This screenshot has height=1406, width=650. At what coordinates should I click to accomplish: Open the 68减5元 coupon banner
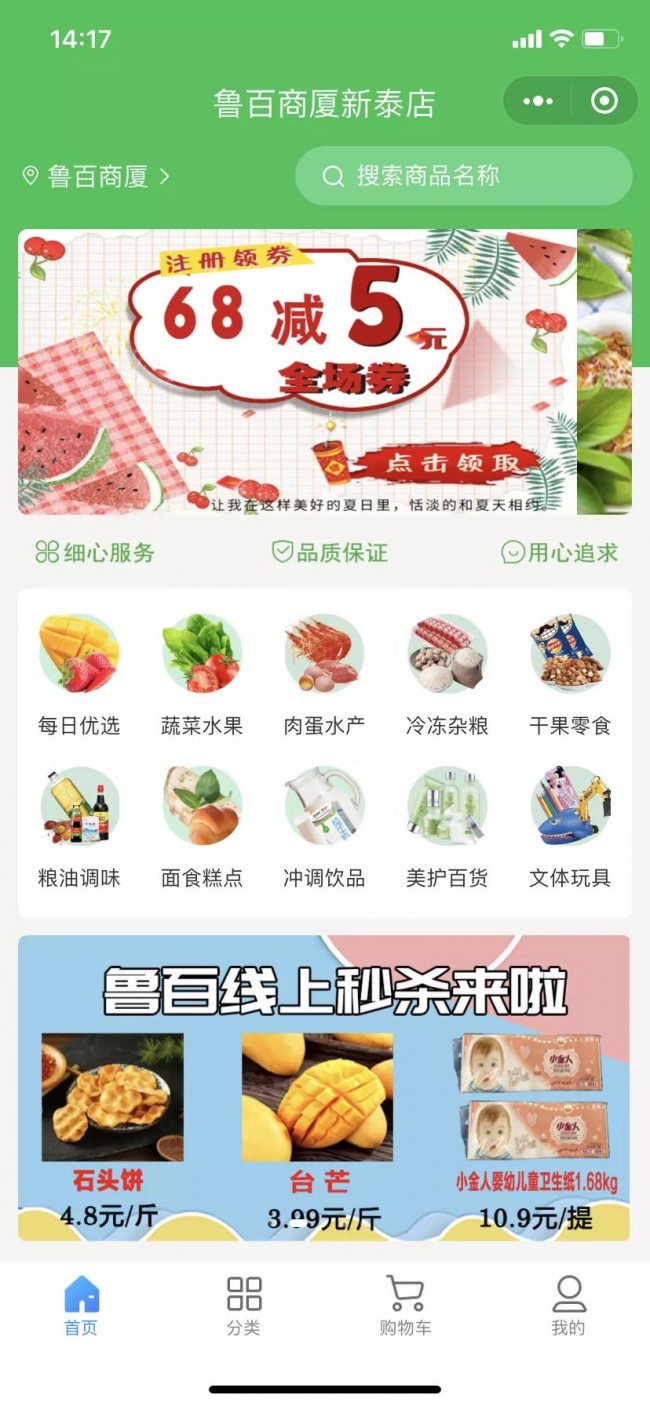tap(297, 371)
